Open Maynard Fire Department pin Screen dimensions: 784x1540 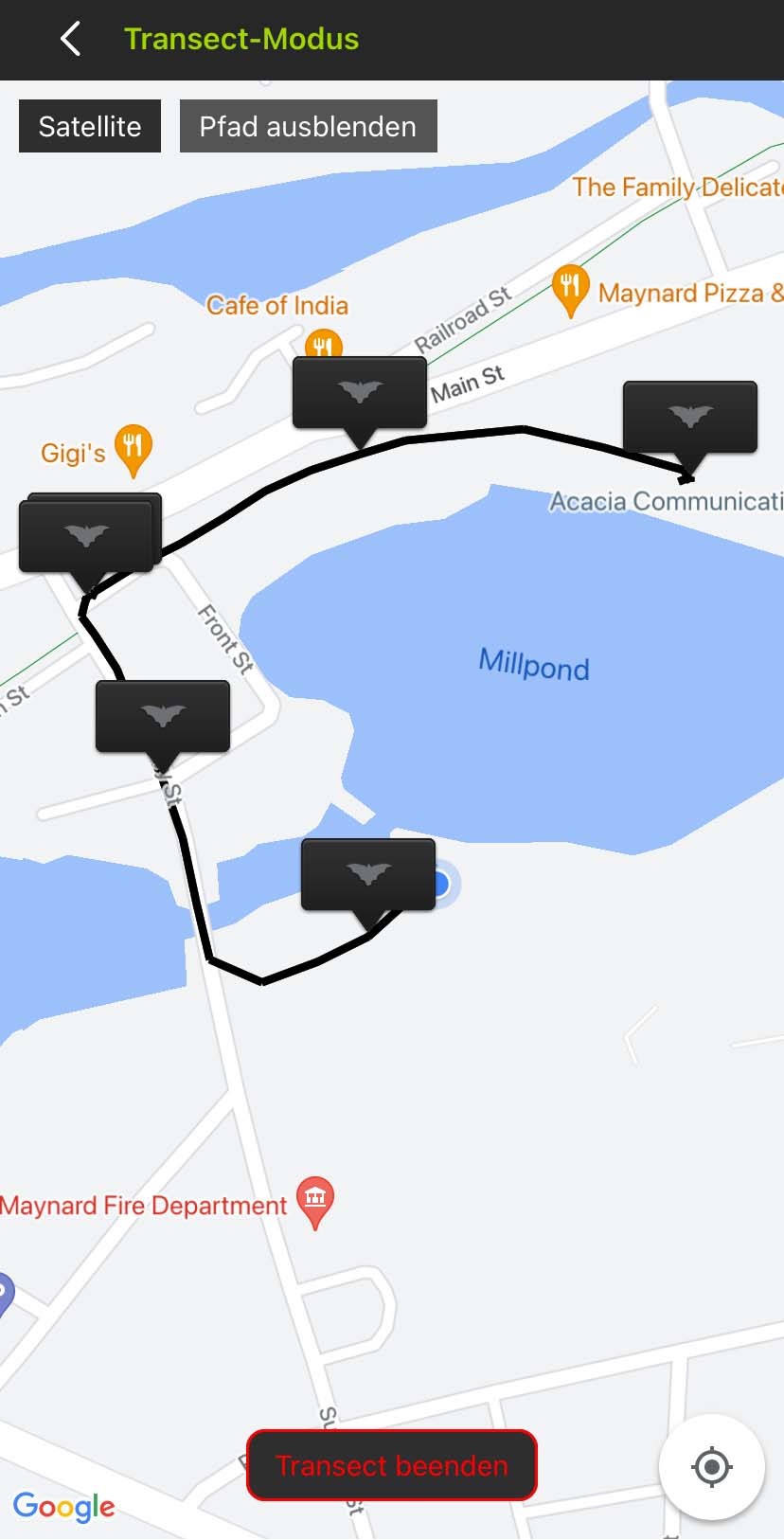(315, 1199)
